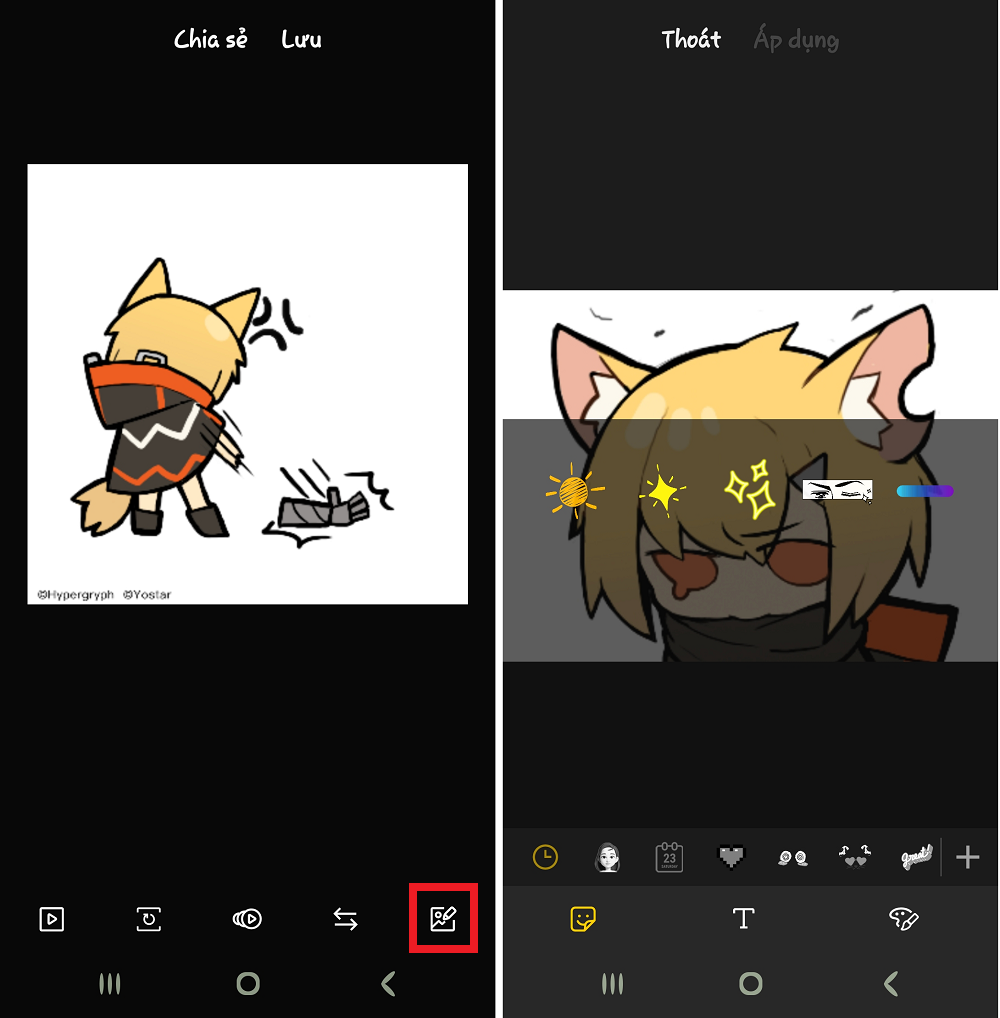
Task: Switch to the text tool
Action: click(743, 919)
